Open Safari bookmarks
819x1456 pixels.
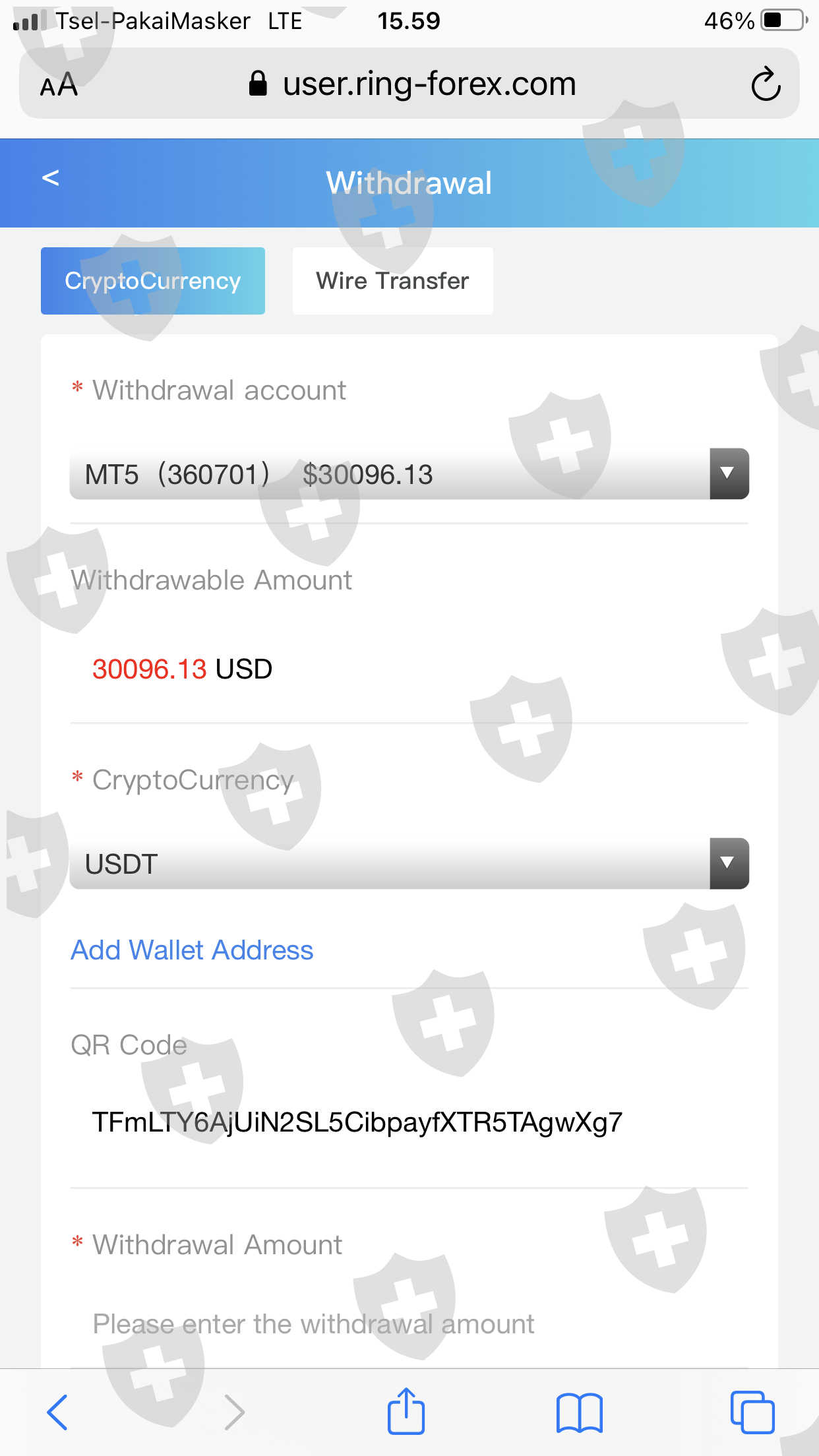[580, 1412]
